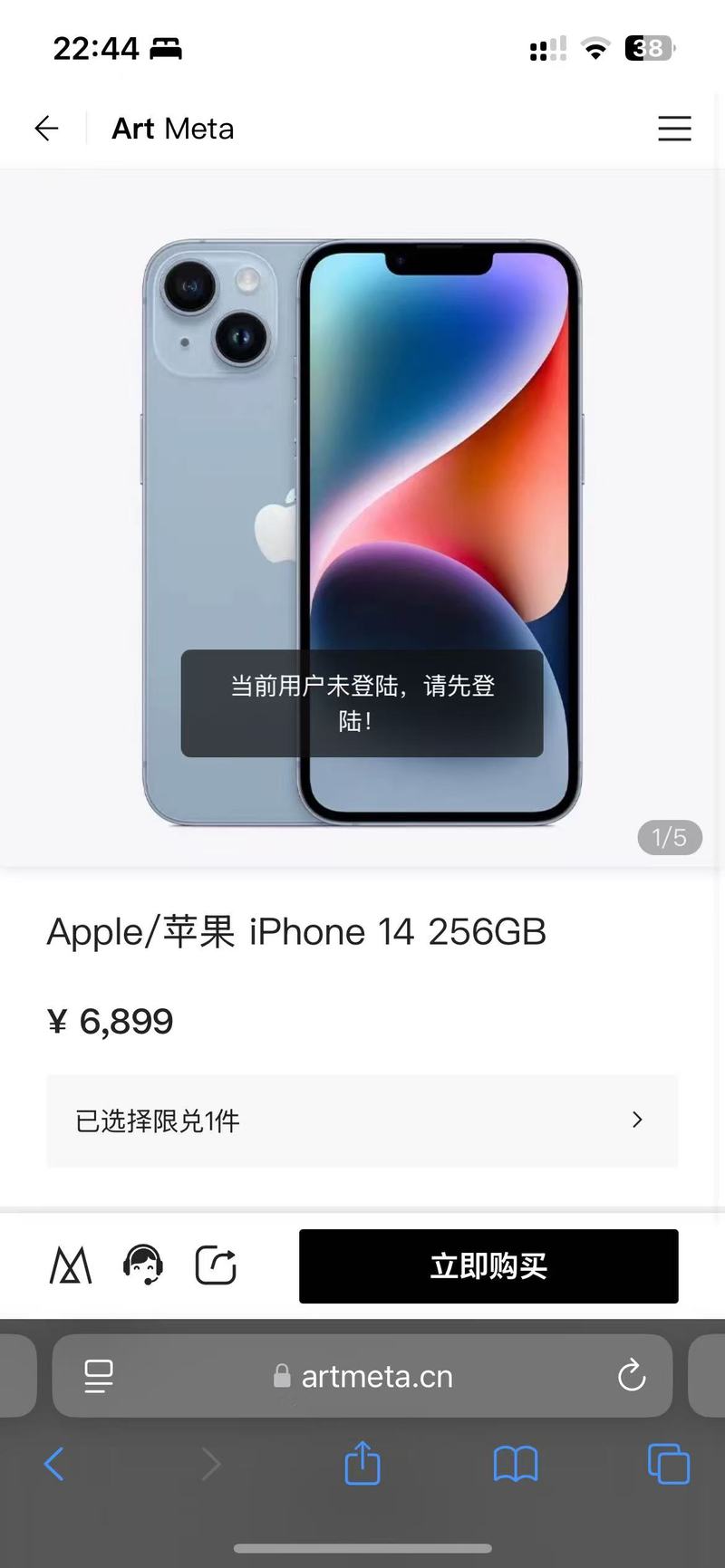The width and height of the screenshot is (725, 1568).
Task: Open the 已选择限兑1件 selection row
Action: pos(362,1121)
